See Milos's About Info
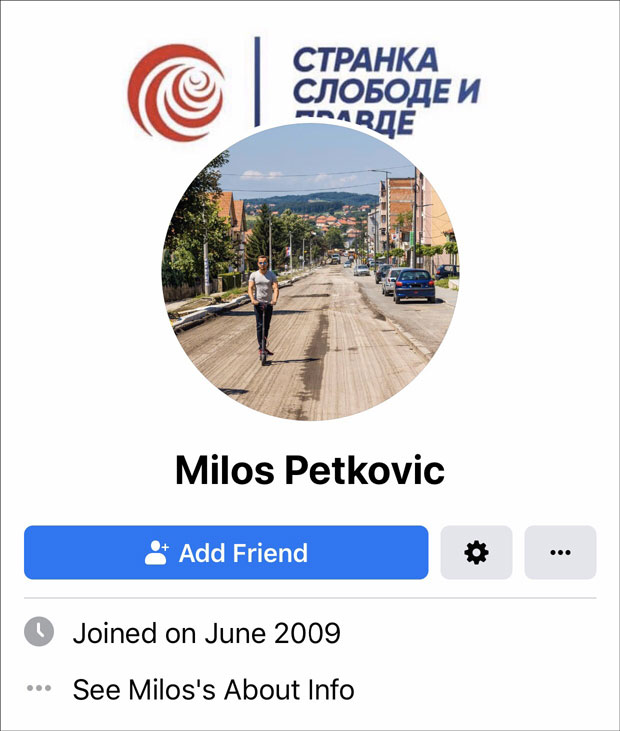 click(x=213, y=689)
